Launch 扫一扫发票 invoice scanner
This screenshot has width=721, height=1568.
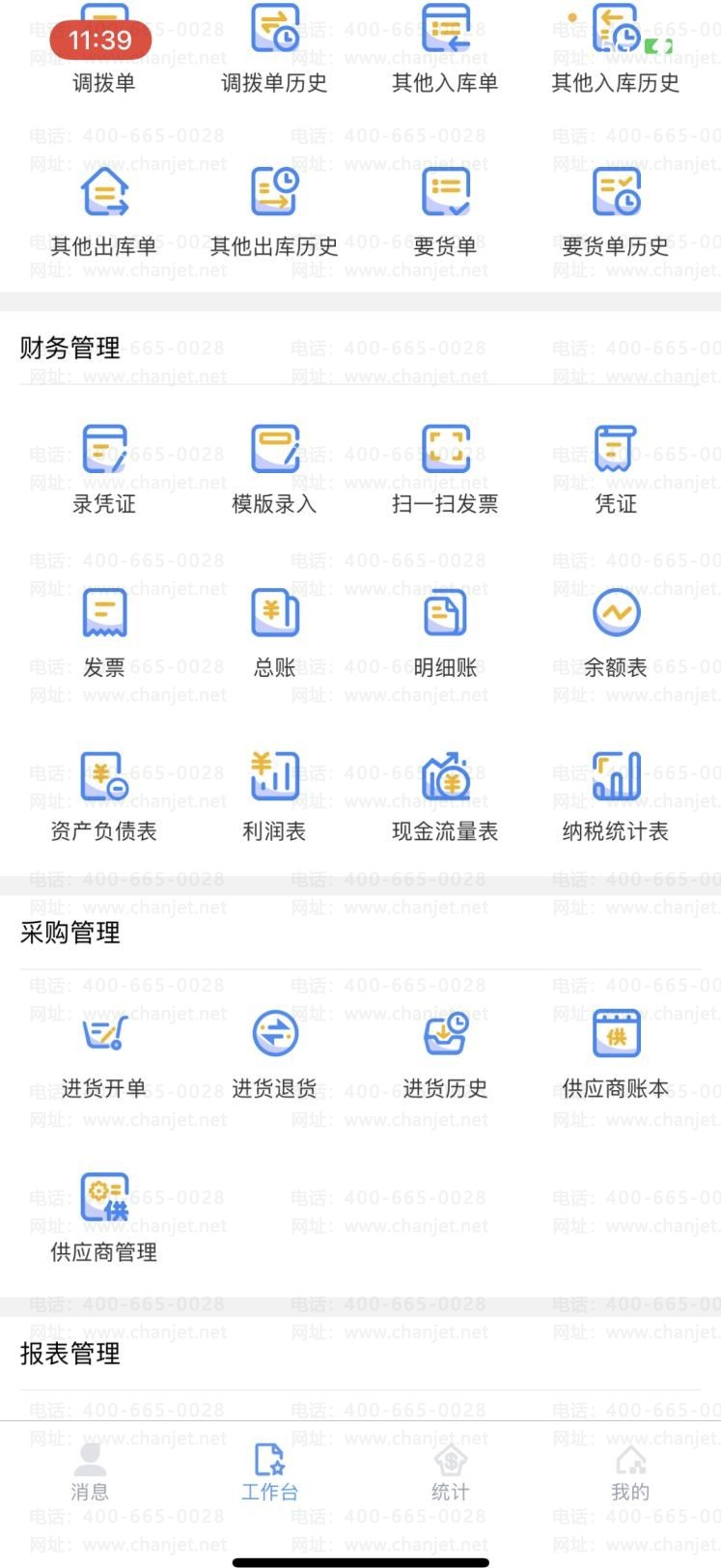(x=445, y=469)
